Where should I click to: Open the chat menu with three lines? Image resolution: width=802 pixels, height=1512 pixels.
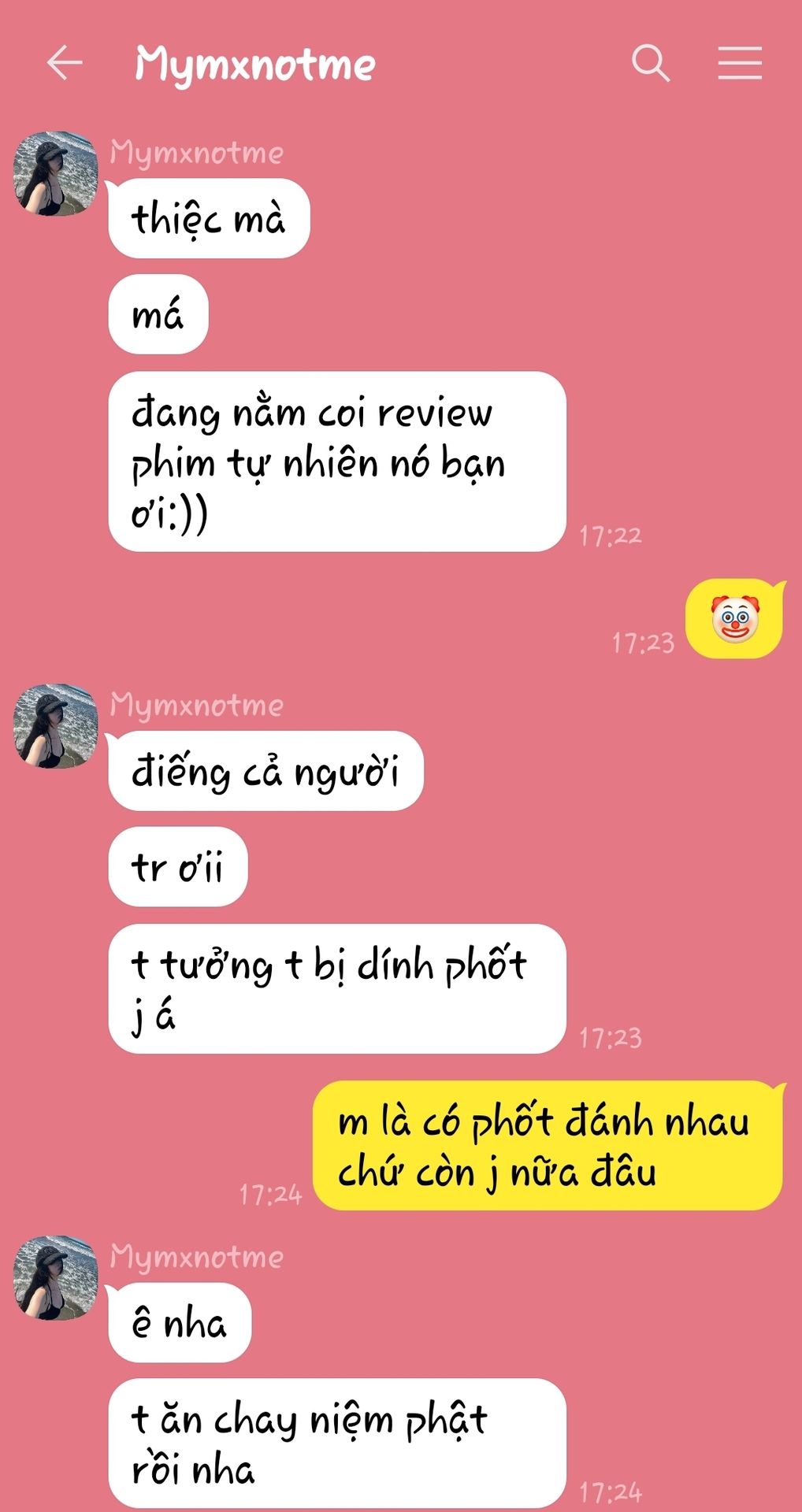point(739,63)
